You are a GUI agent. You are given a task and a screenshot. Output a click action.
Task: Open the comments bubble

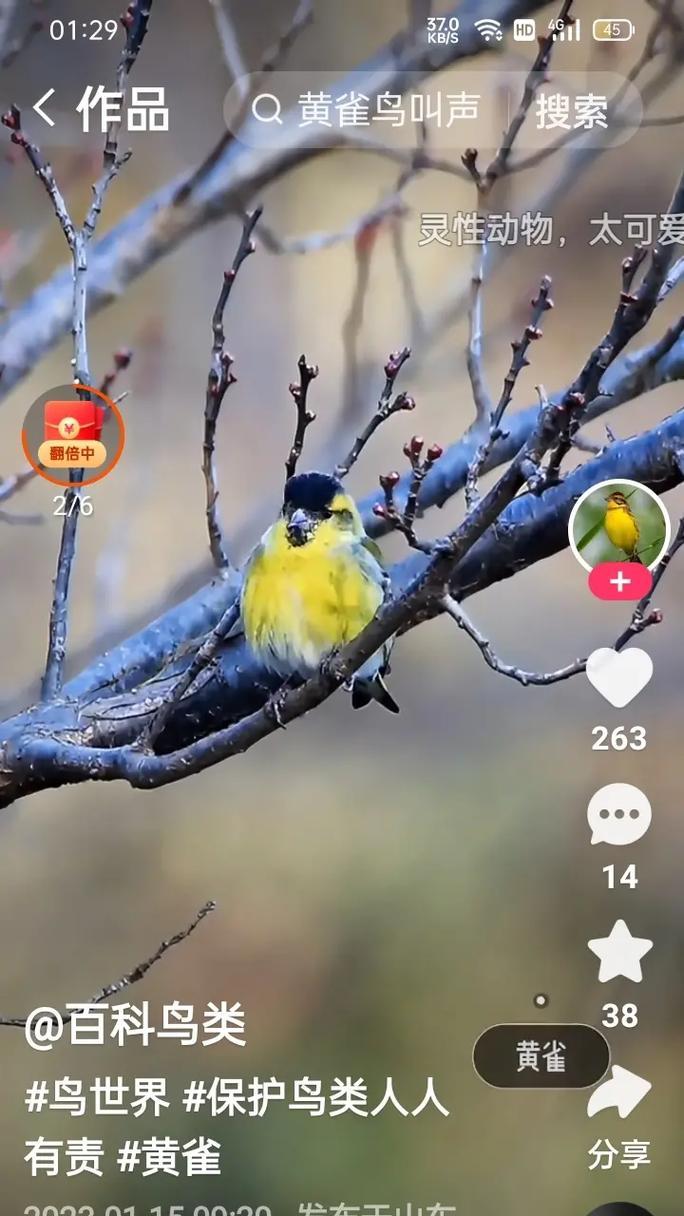(619, 815)
